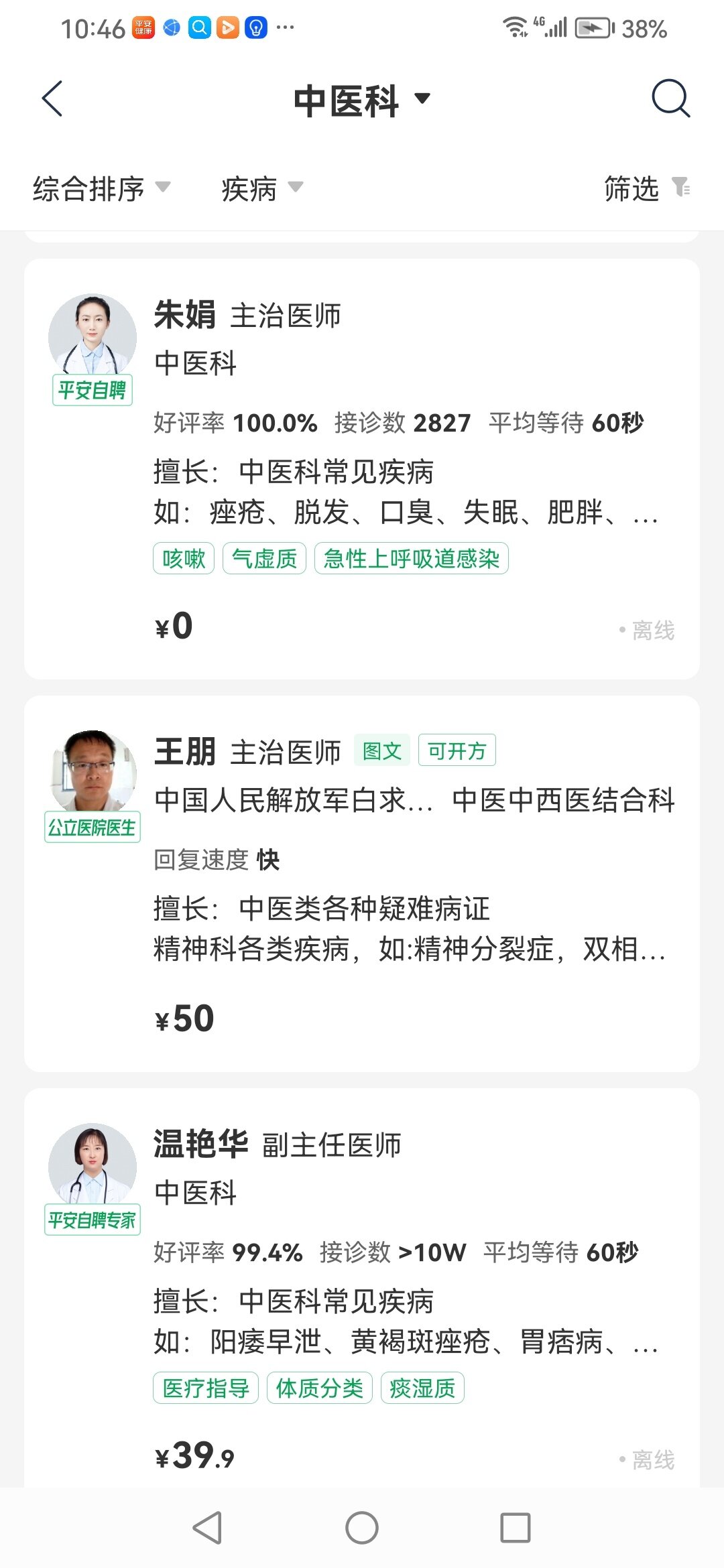Expand the 疾病 filter dropdown

tap(261, 188)
